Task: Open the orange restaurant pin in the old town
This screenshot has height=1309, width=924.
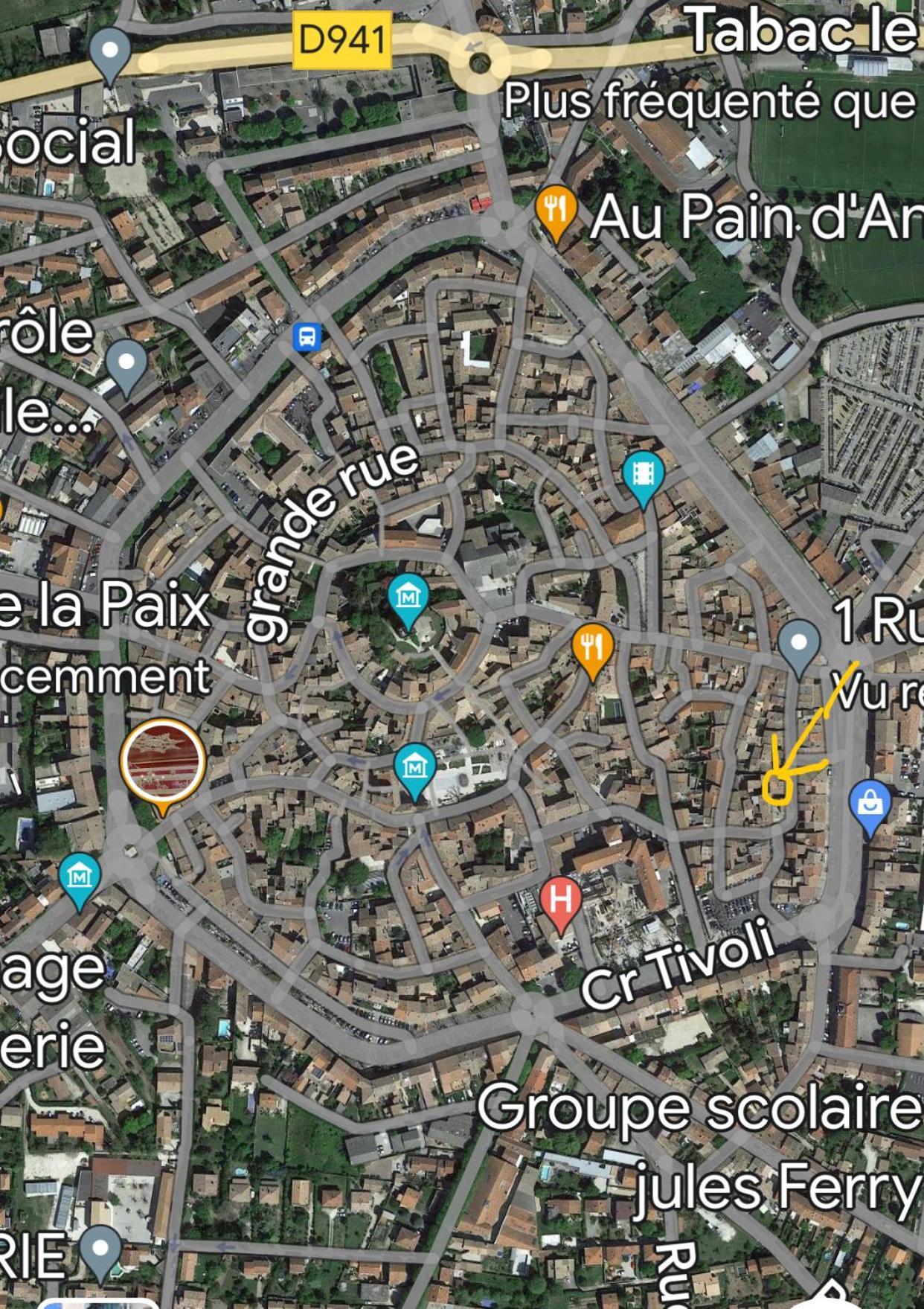Action: pos(592,647)
